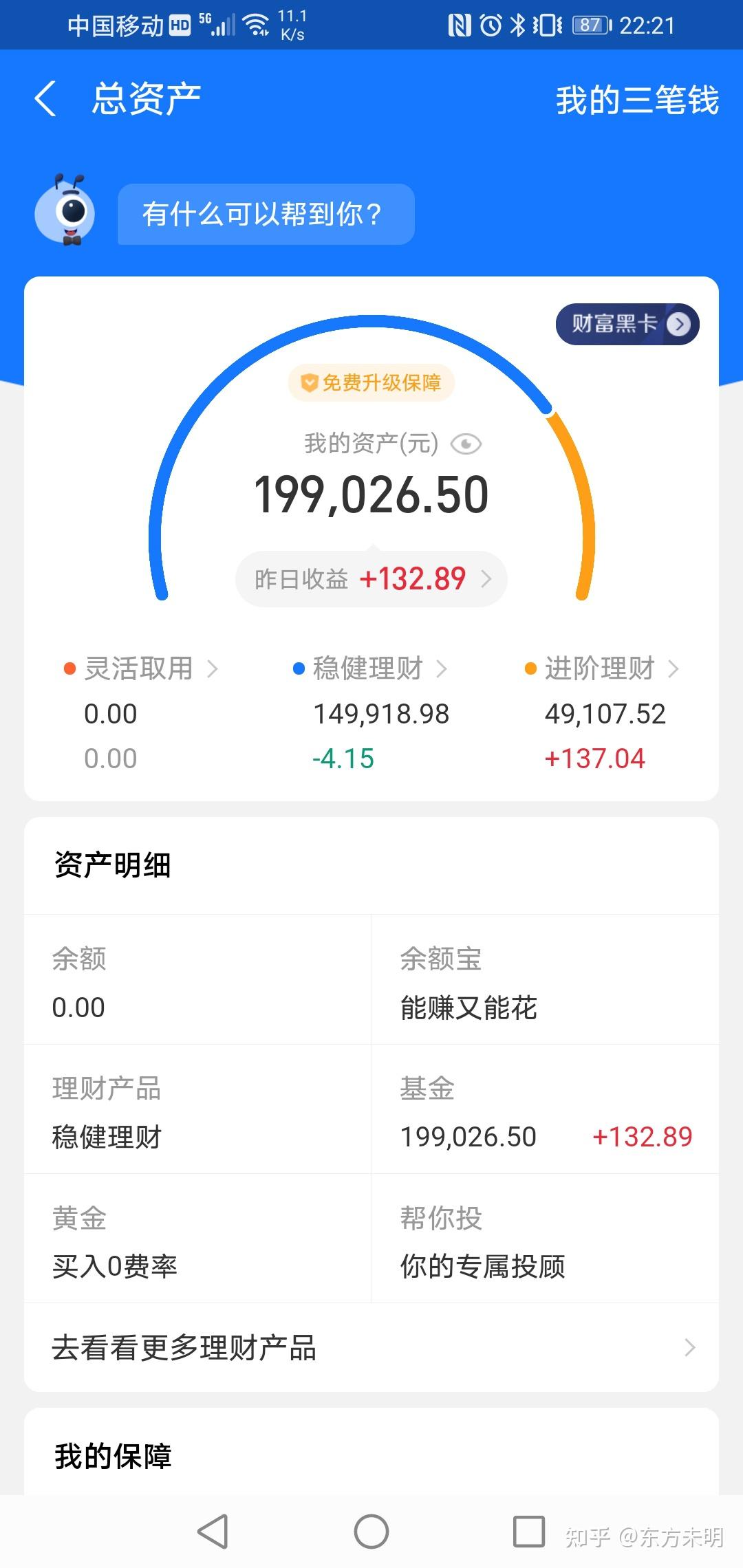Open the 基金 entry showing 199,026.50

[x=543, y=1111]
